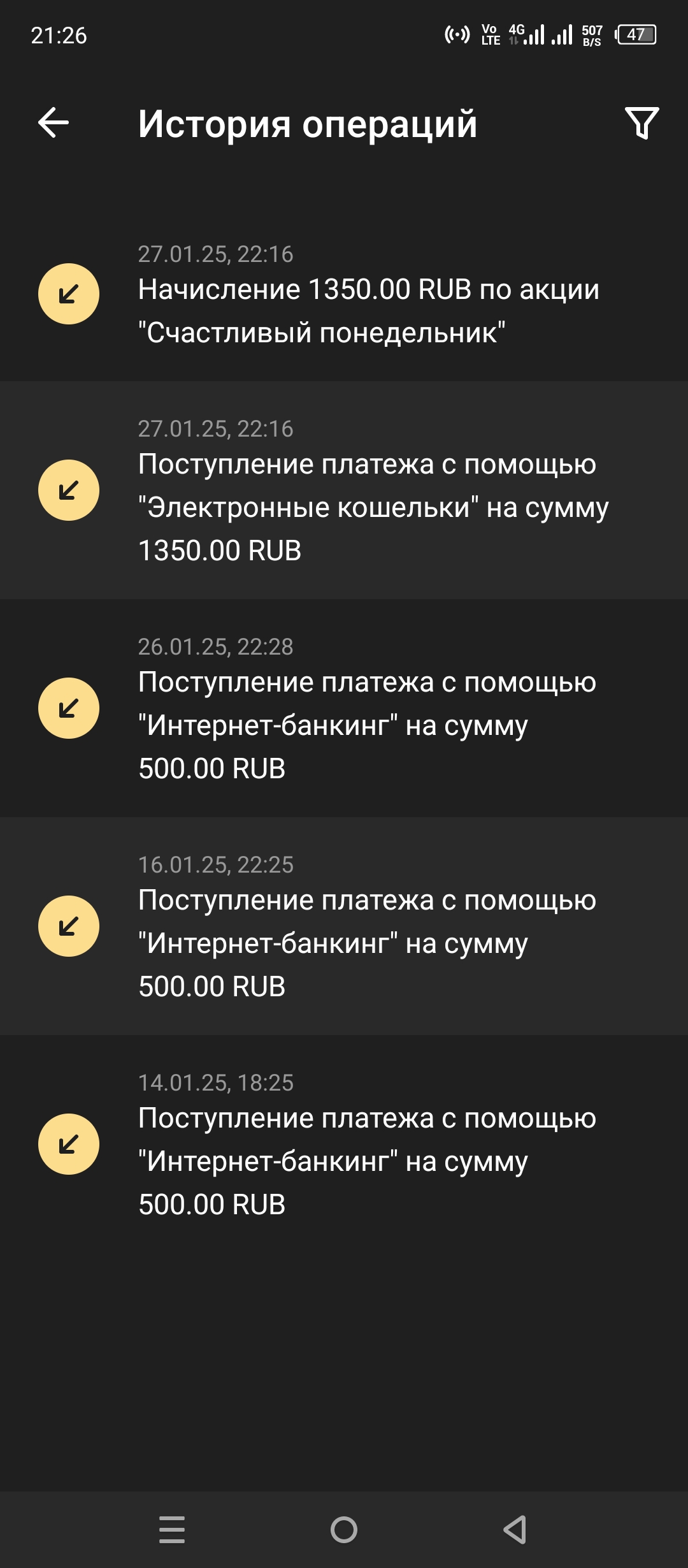The height and width of the screenshot is (1568, 688).
Task: Go back from История операций
Action: coord(54,123)
